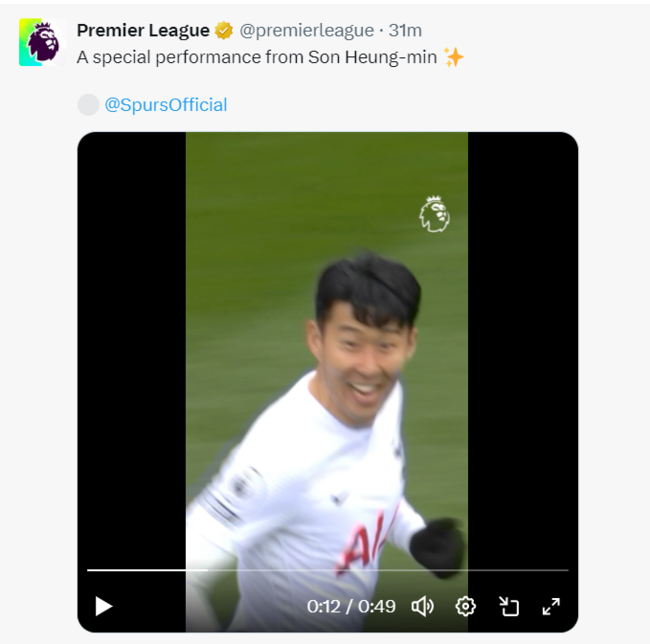650x644 pixels.
Task: Mute the video sound
Action: (422, 606)
